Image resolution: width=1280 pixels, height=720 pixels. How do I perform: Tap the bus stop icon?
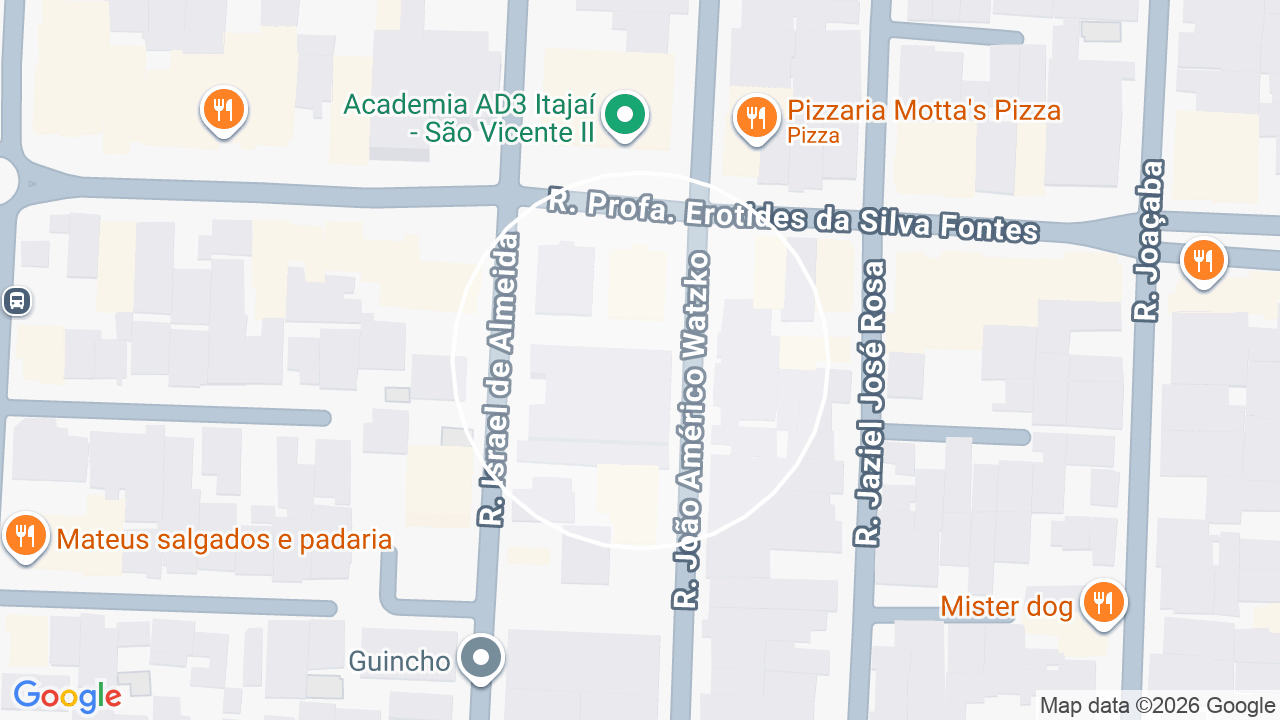(17, 301)
